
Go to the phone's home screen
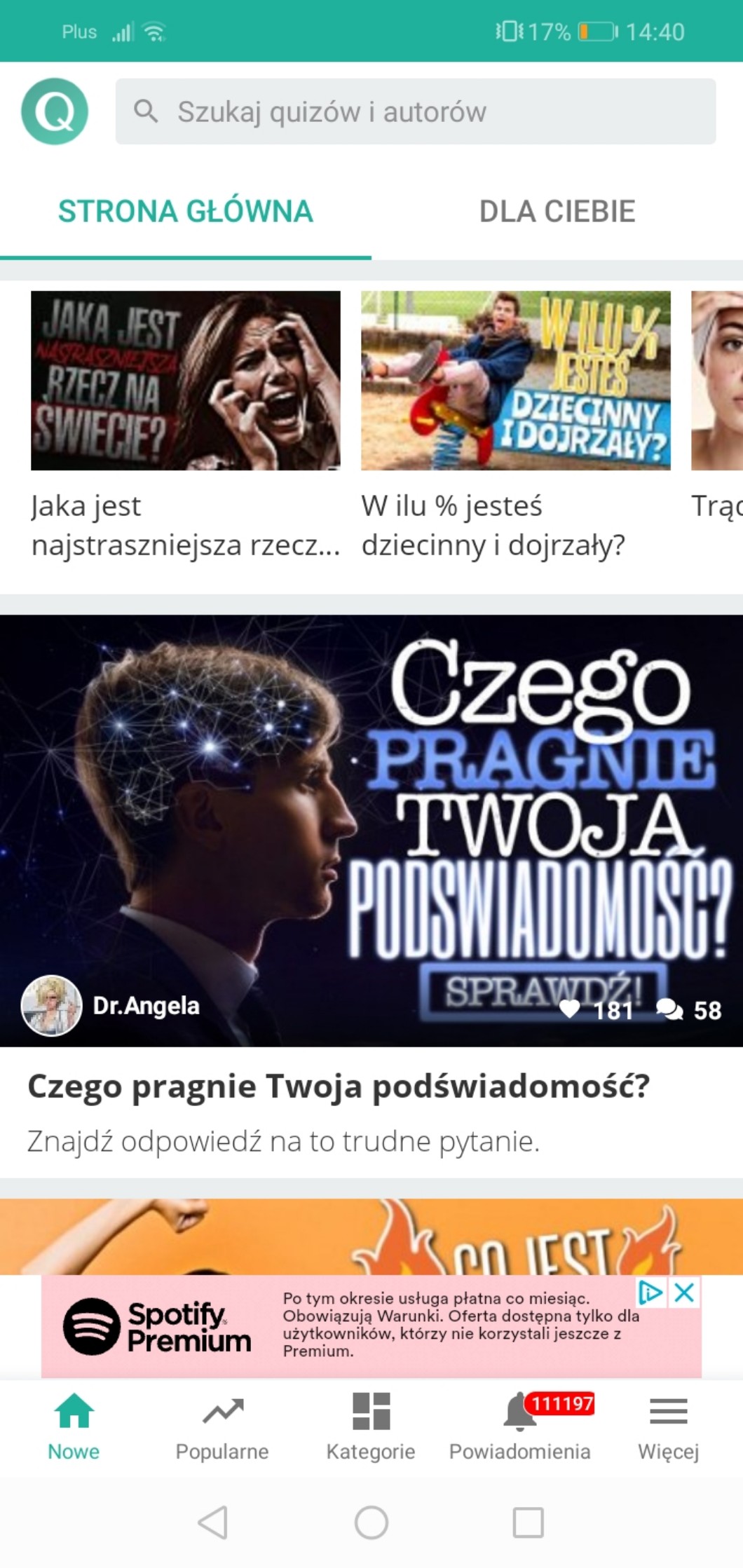(371, 1522)
